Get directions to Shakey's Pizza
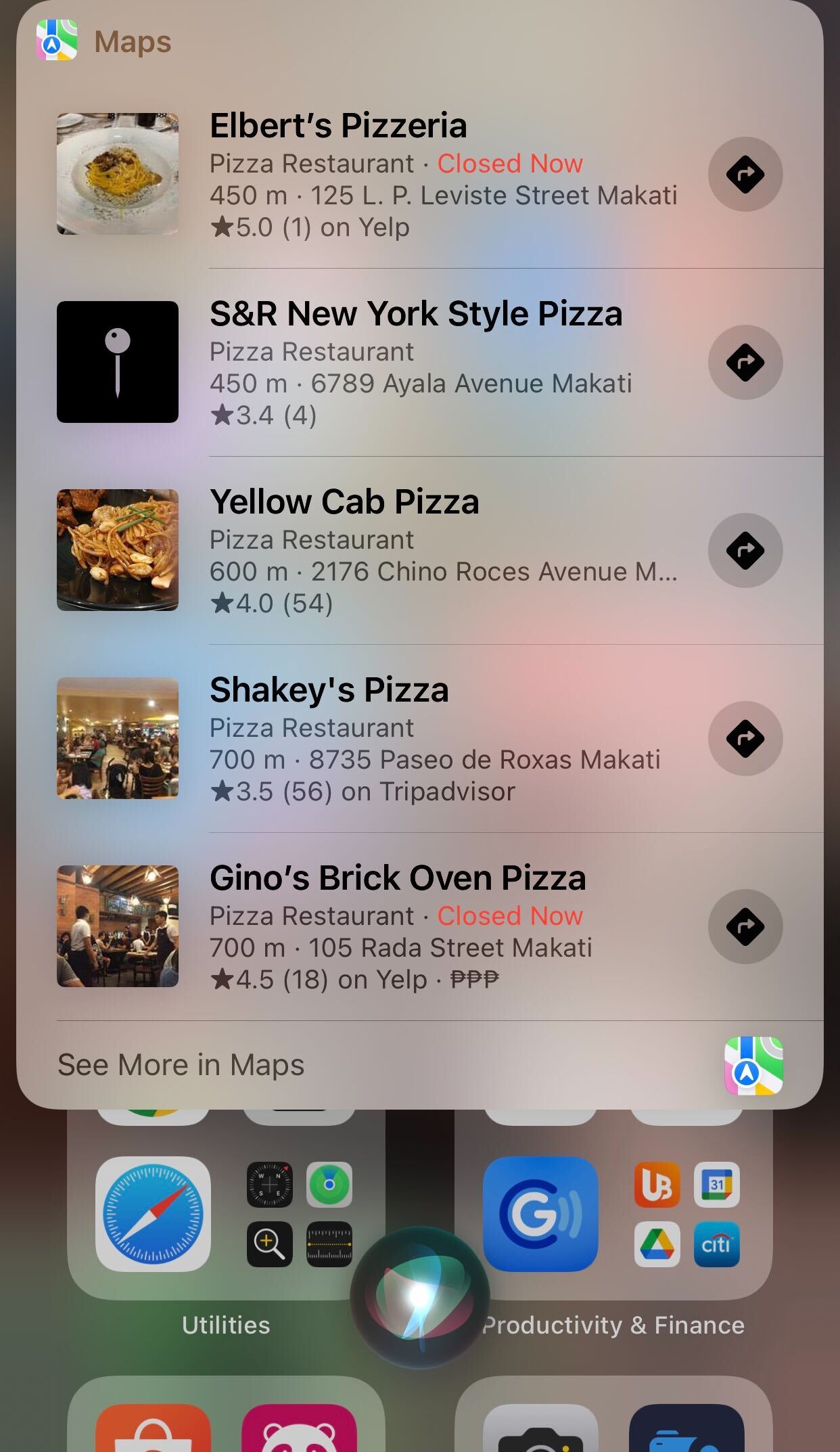The height and width of the screenshot is (1452, 840). (745, 739)
